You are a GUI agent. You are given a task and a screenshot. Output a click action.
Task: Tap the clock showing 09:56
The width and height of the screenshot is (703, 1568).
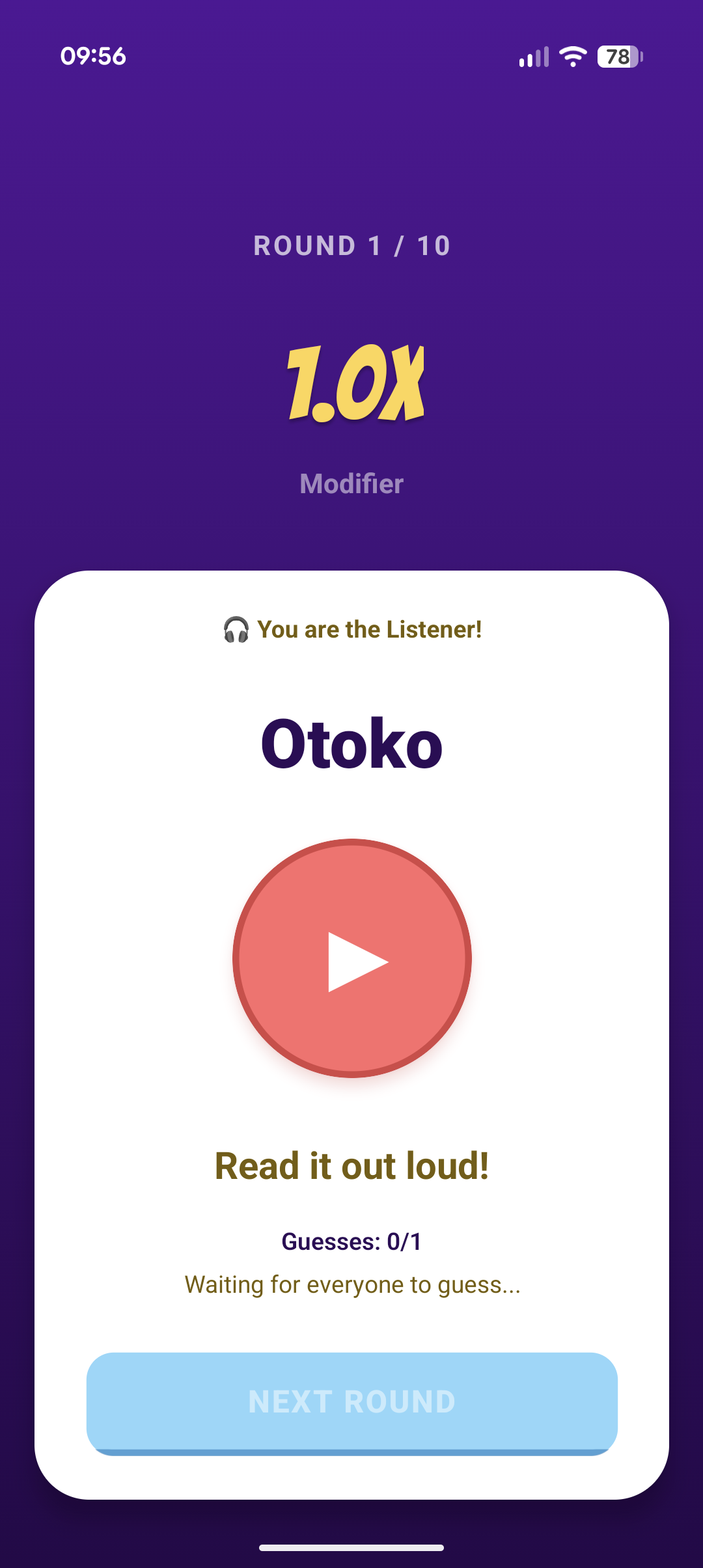click(93, 57)
